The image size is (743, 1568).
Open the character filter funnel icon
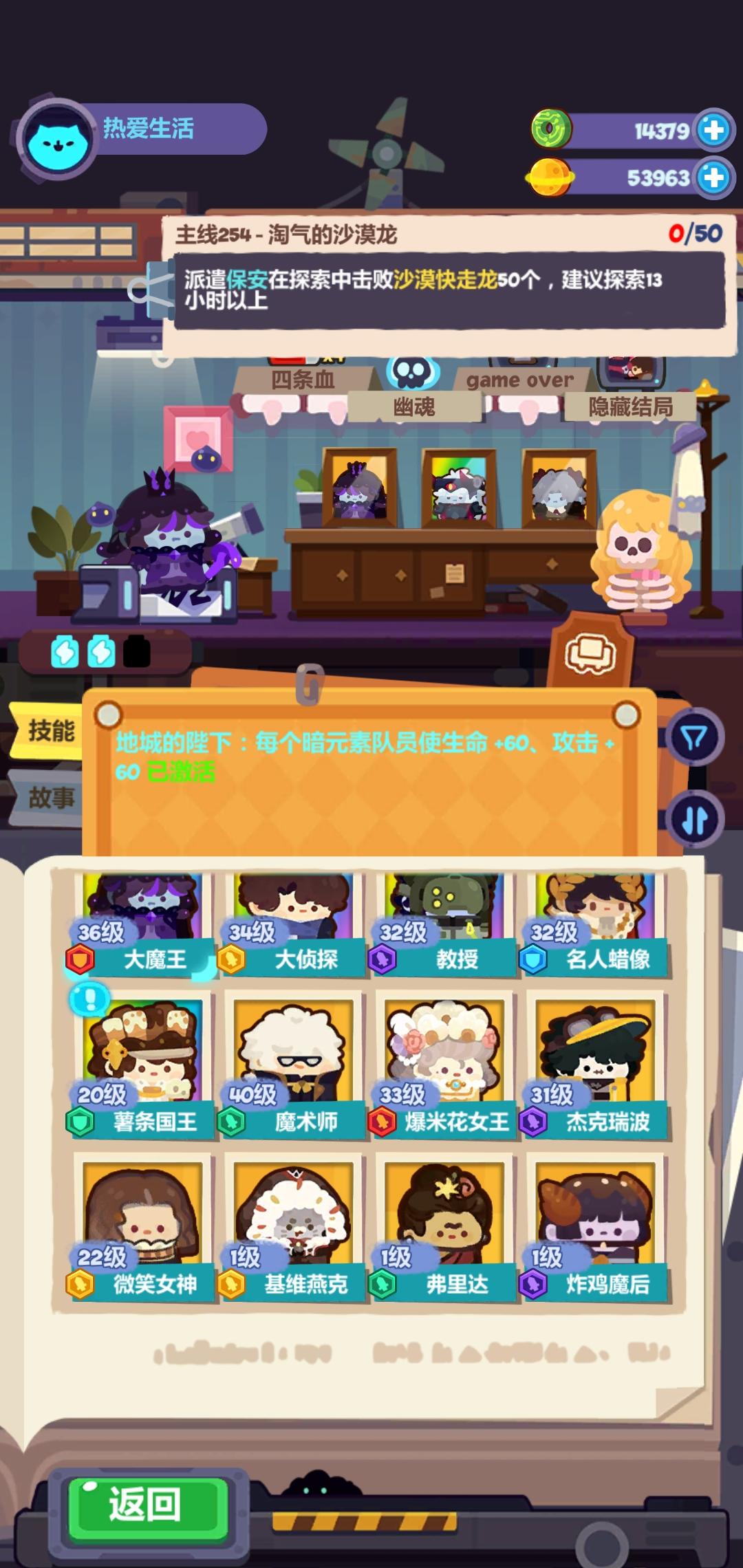(x=696, y=737)
